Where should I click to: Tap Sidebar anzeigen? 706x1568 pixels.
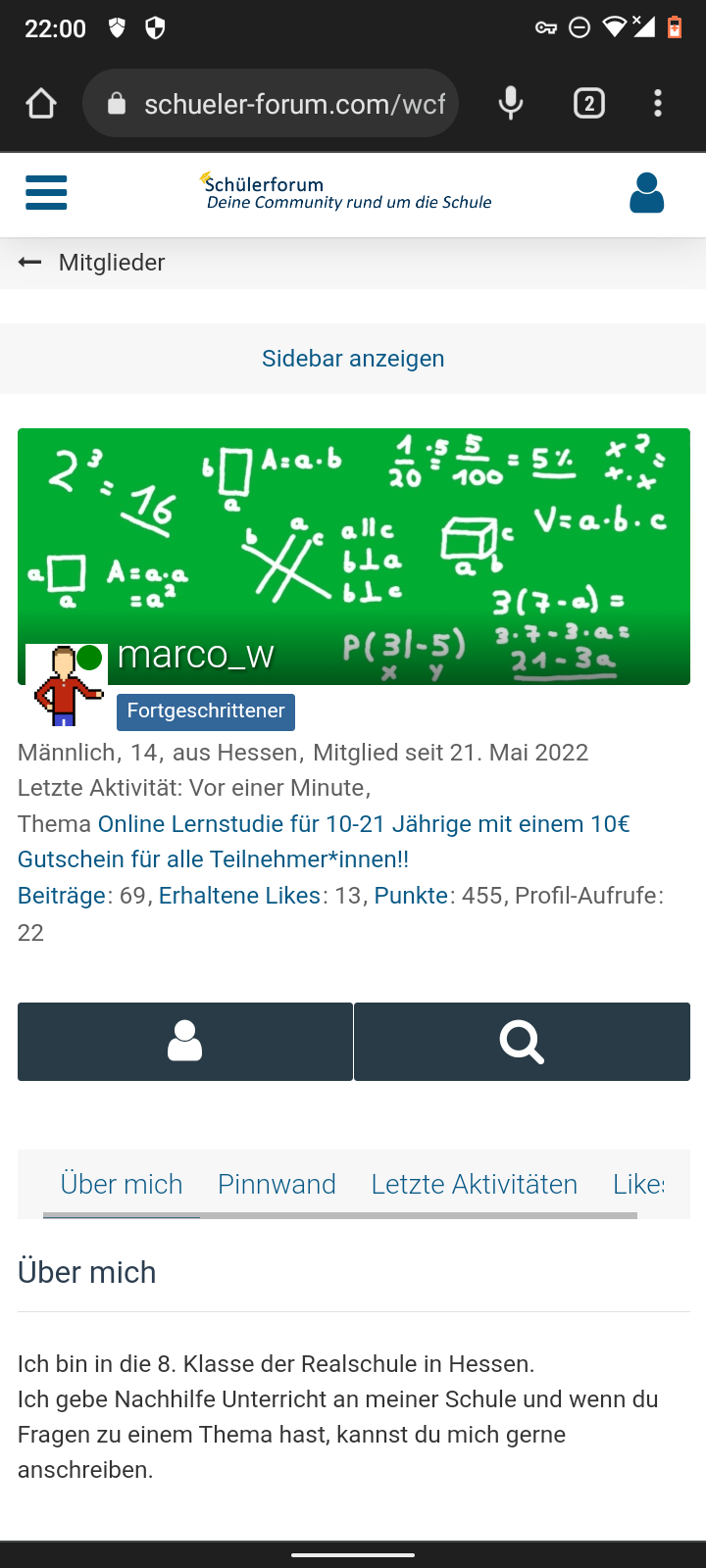(x=353, y=359)
